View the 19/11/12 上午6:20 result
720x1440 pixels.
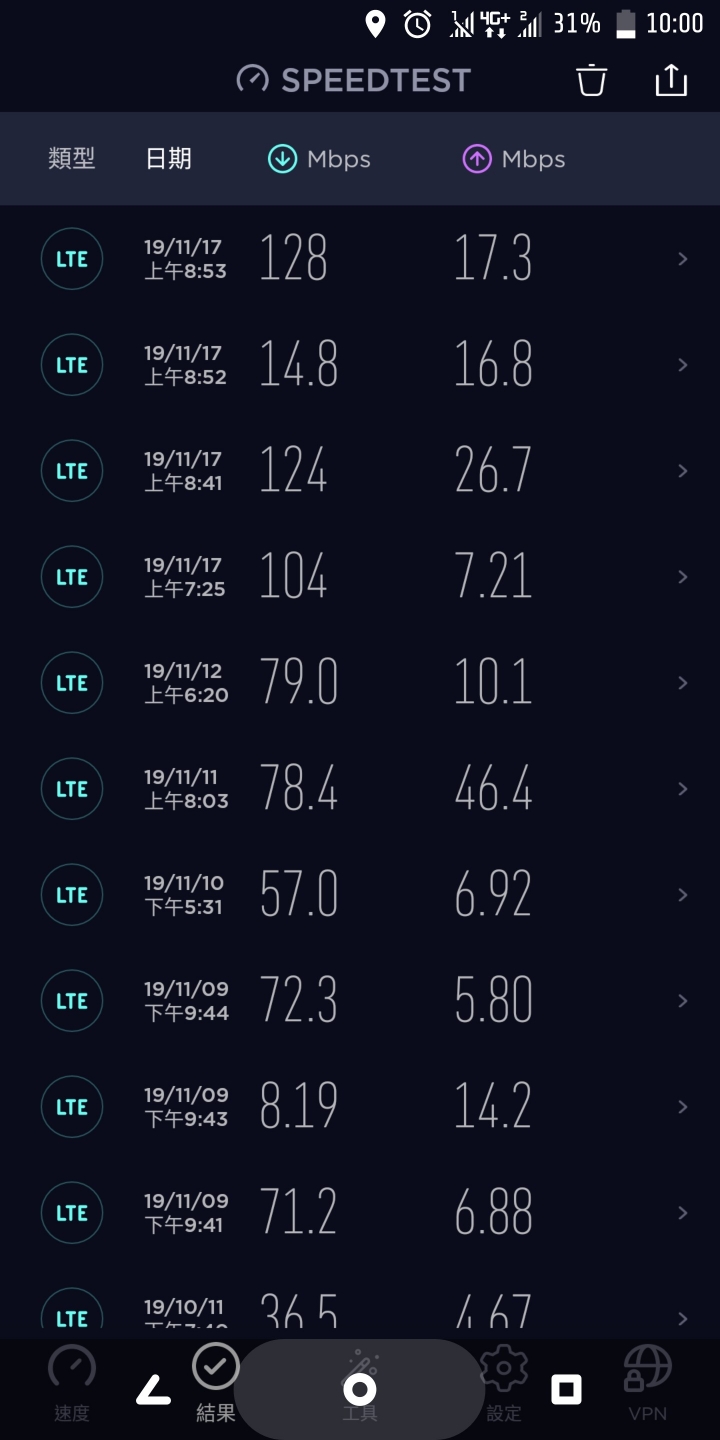360,683
